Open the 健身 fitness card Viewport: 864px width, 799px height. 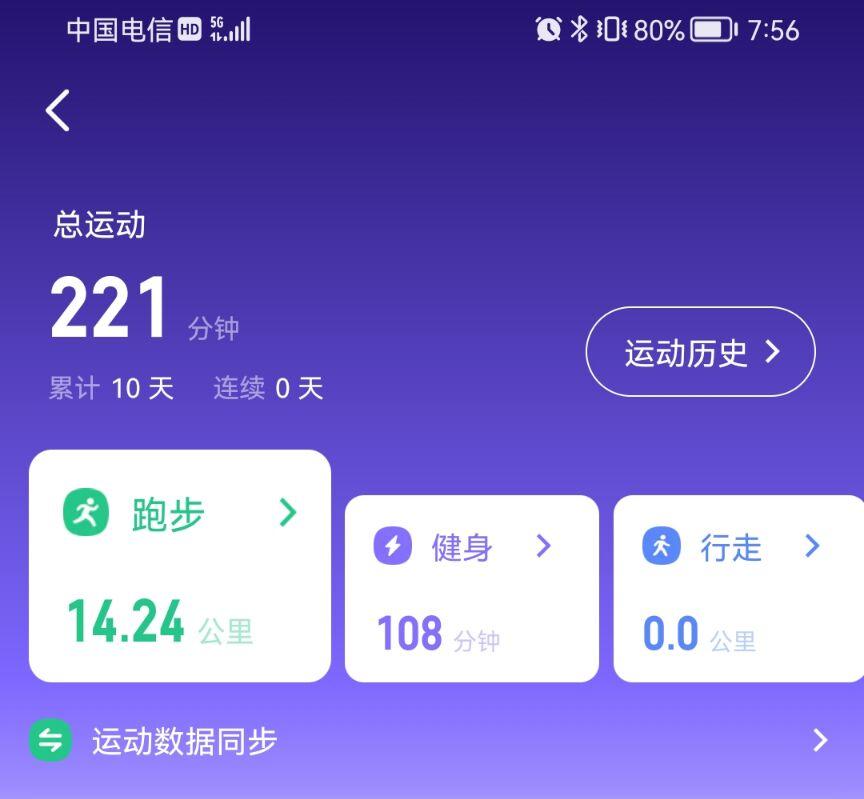click(x=471, y=588)
